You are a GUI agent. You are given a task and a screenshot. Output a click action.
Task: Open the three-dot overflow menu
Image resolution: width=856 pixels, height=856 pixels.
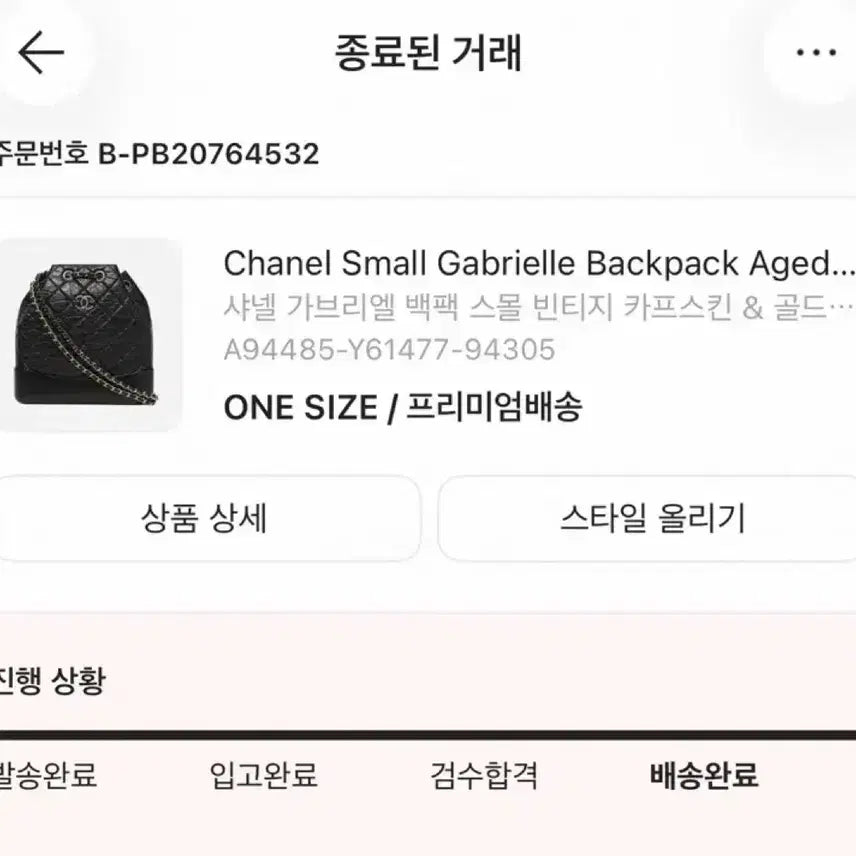814,53
